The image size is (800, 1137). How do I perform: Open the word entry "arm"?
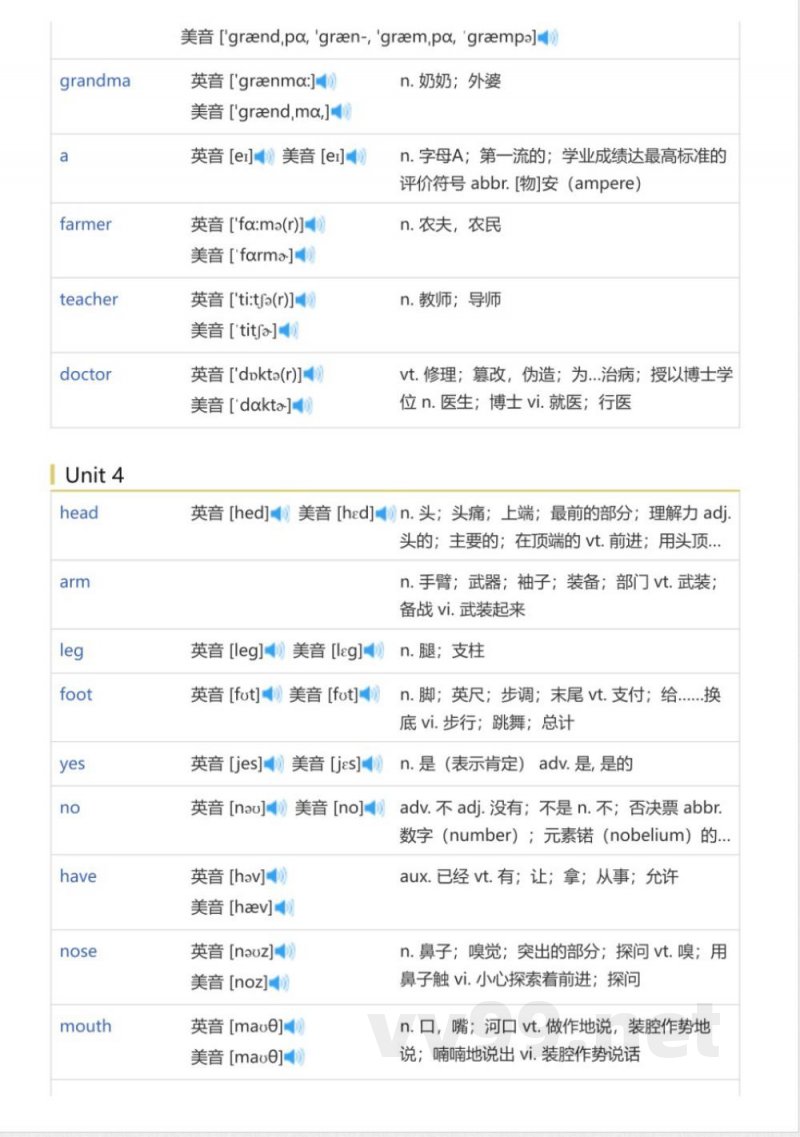point(74,581)
